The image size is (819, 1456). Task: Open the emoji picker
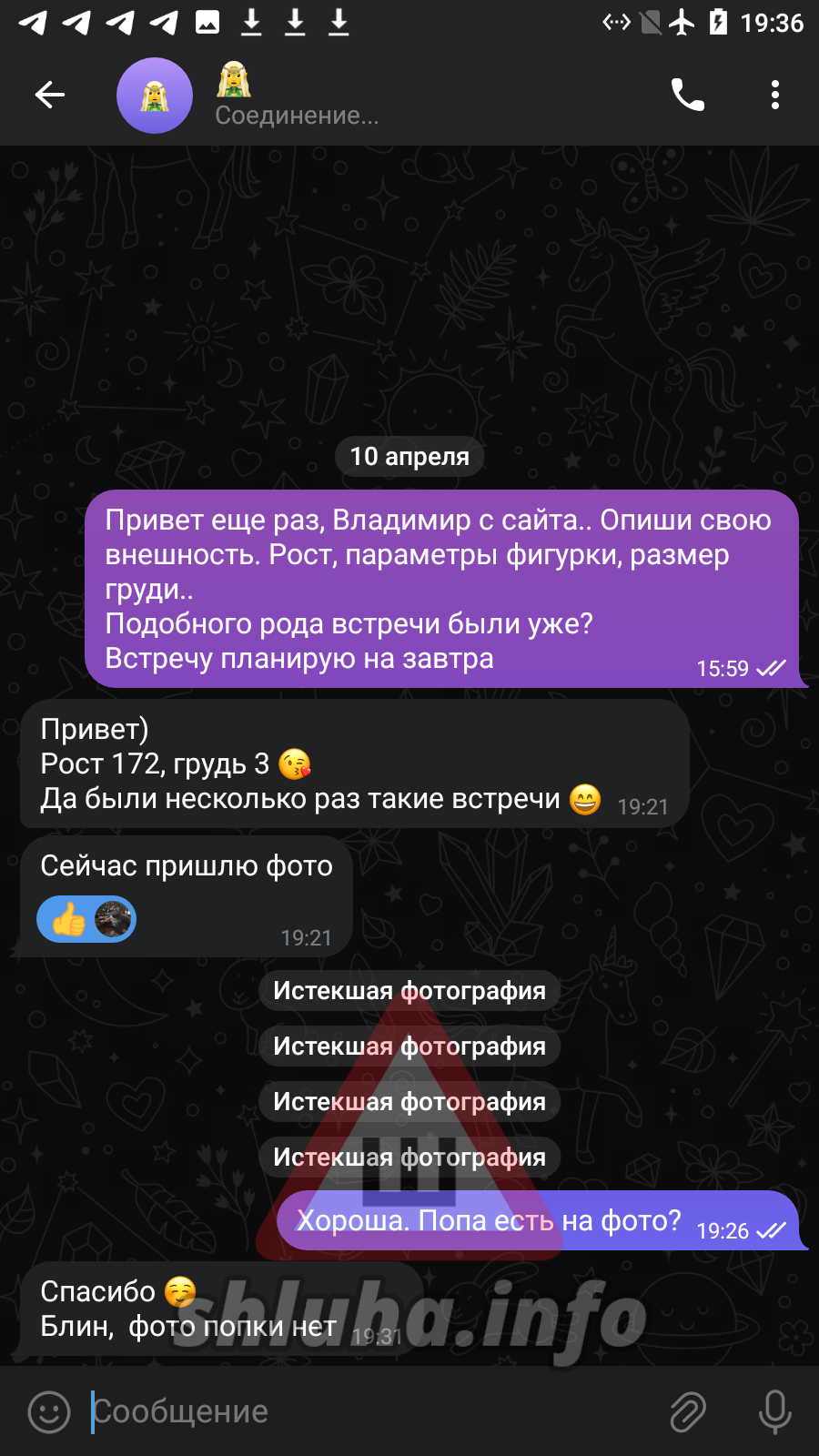click(x=49, y=1411)
